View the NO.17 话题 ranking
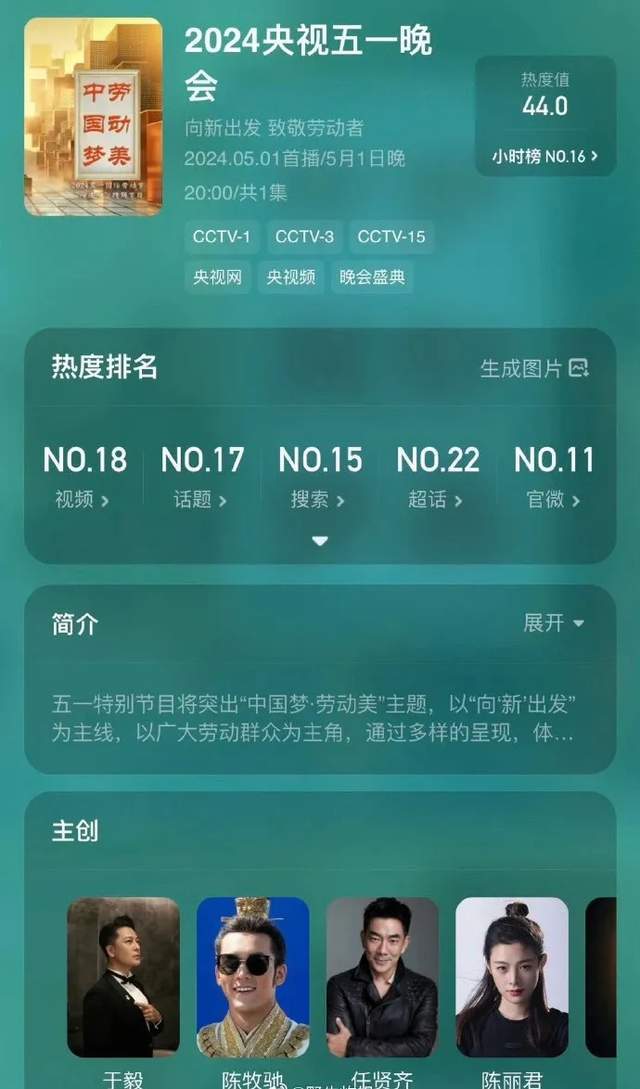The width and height of the screenshot is (640, 1089). [x=202, y=476]
